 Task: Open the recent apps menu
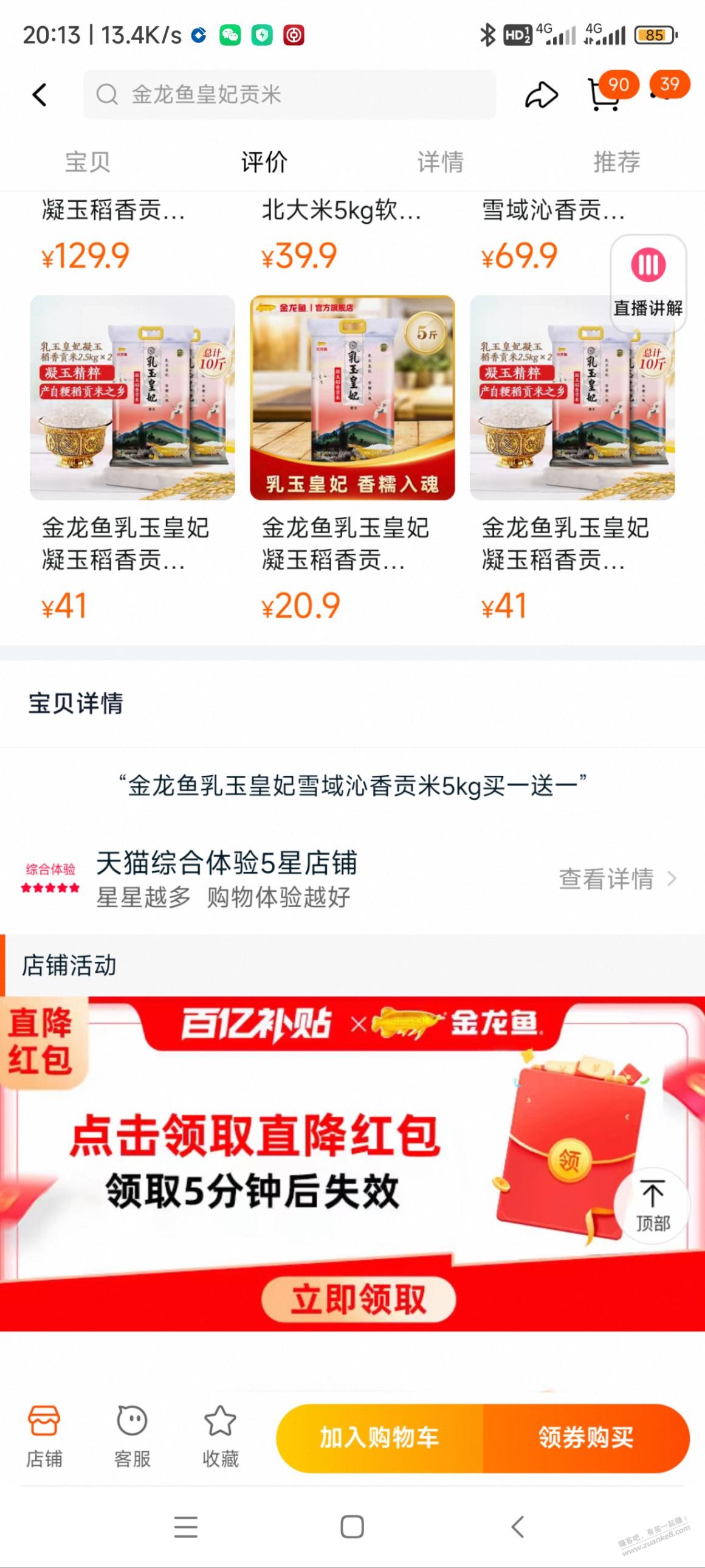(185, 1527)
